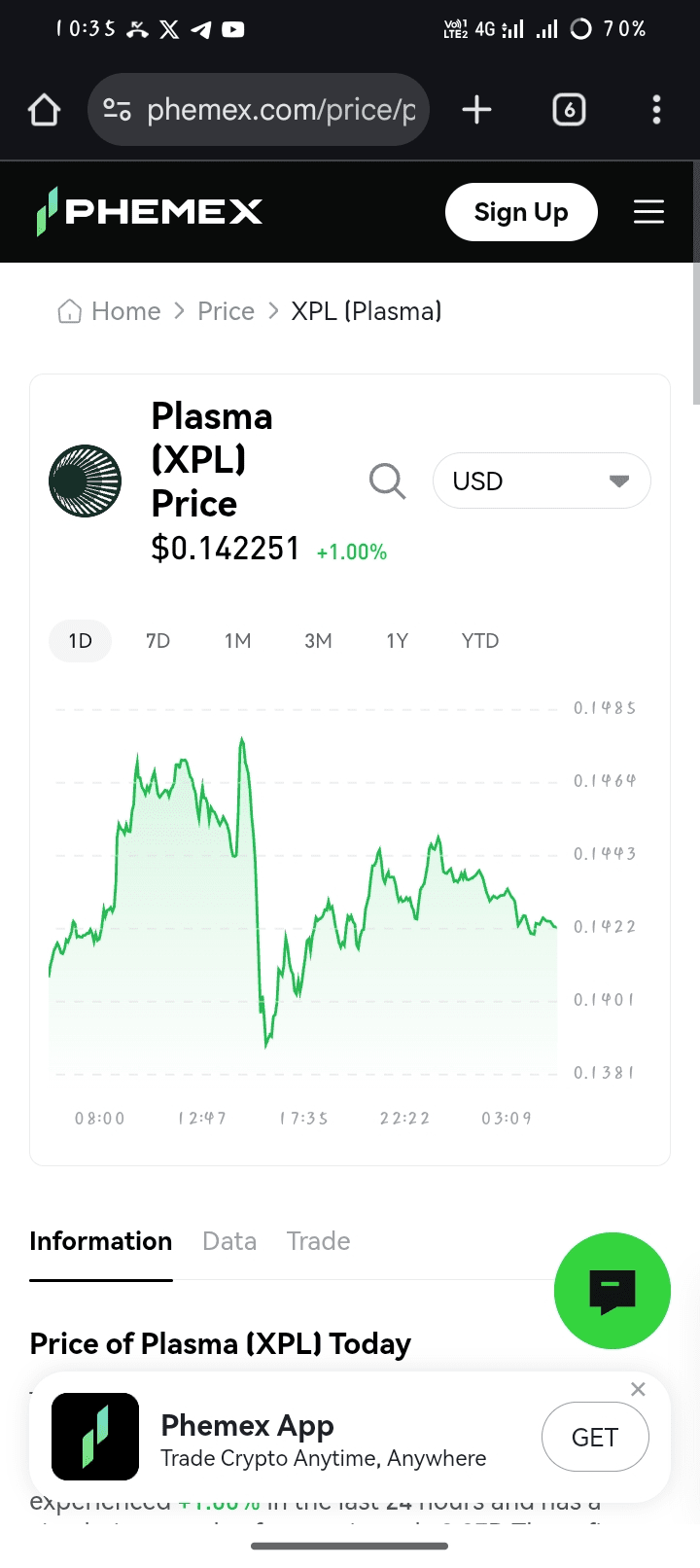The image size is (700, 1568).
Task: Switch chart to 1M range
Action: (x=237, y=641)
